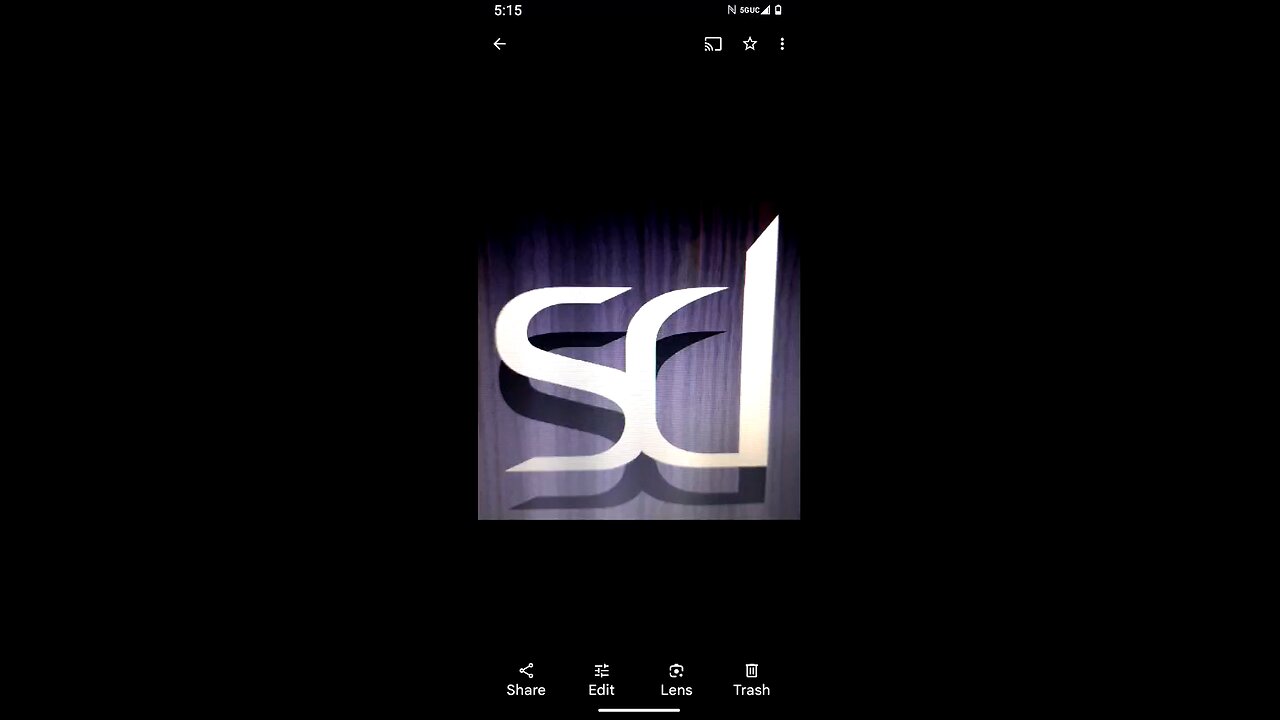
Task: Open the Edit tools
Action: pyautogui.click(x=601, y=679)
